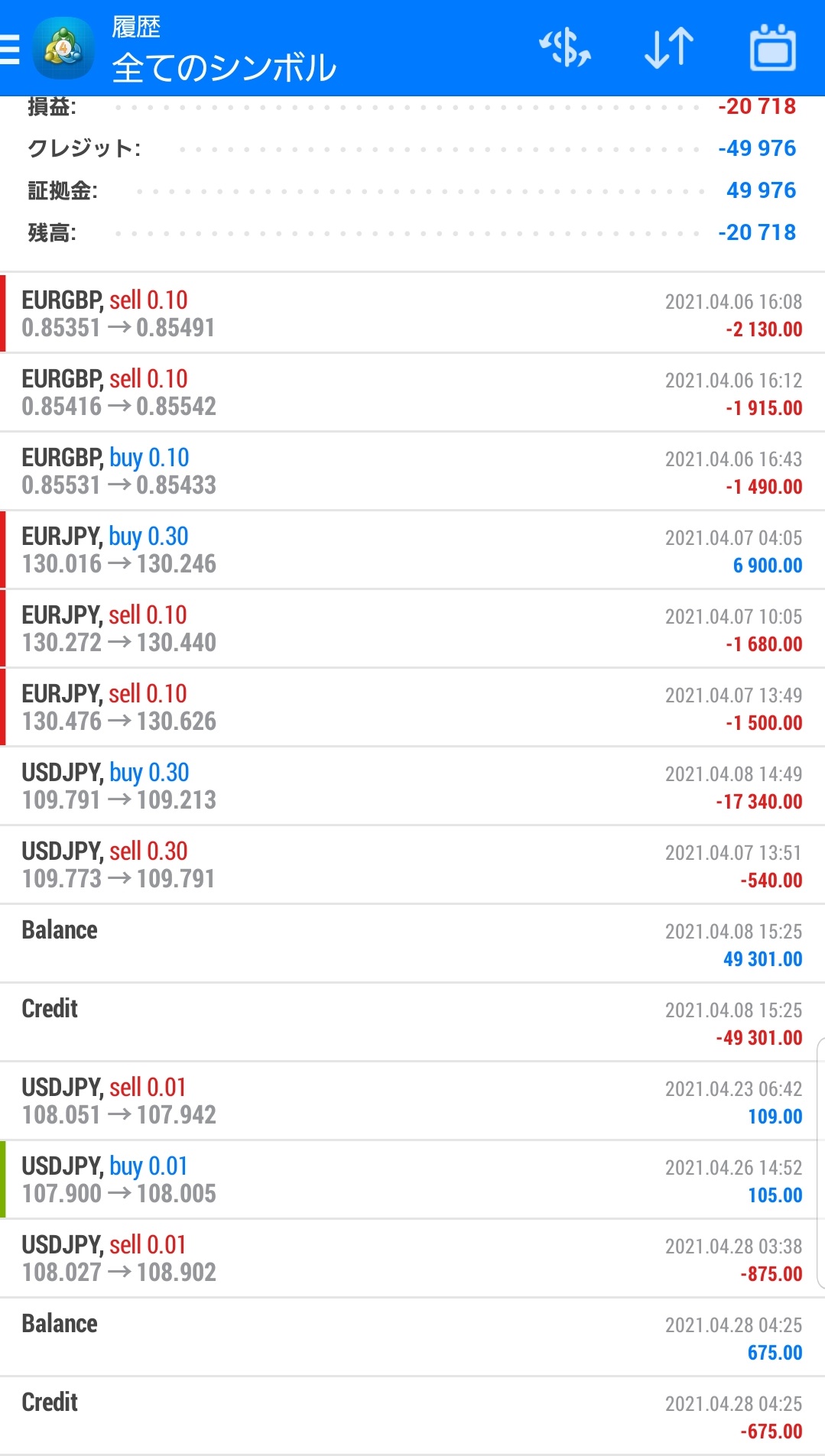
Task: Expand USDJPY sell 0.01 trade on 04.23
Action: pyautogui.click(x=412, y=1101)
